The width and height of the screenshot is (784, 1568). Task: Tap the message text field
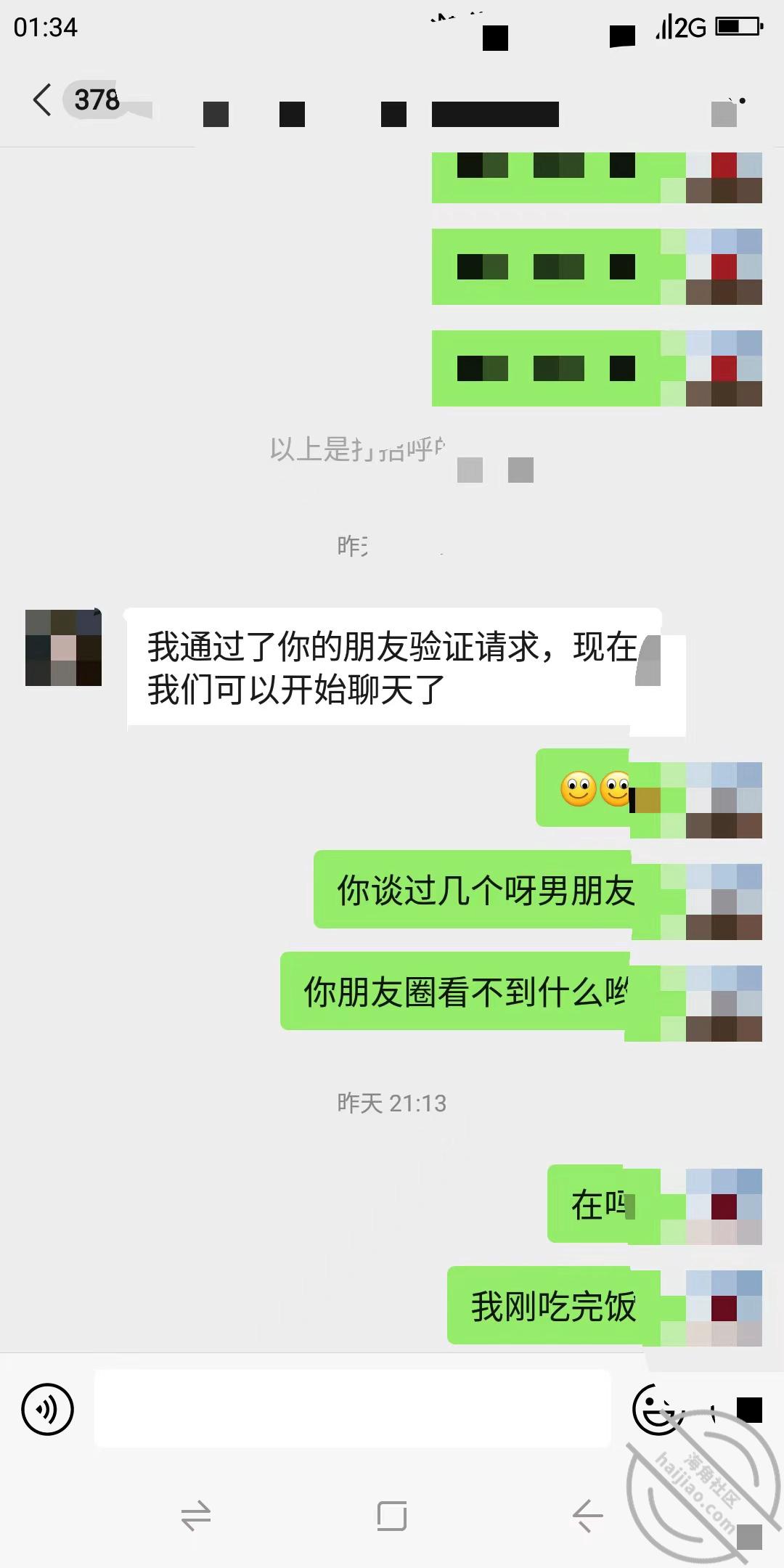coord(353,1409)
